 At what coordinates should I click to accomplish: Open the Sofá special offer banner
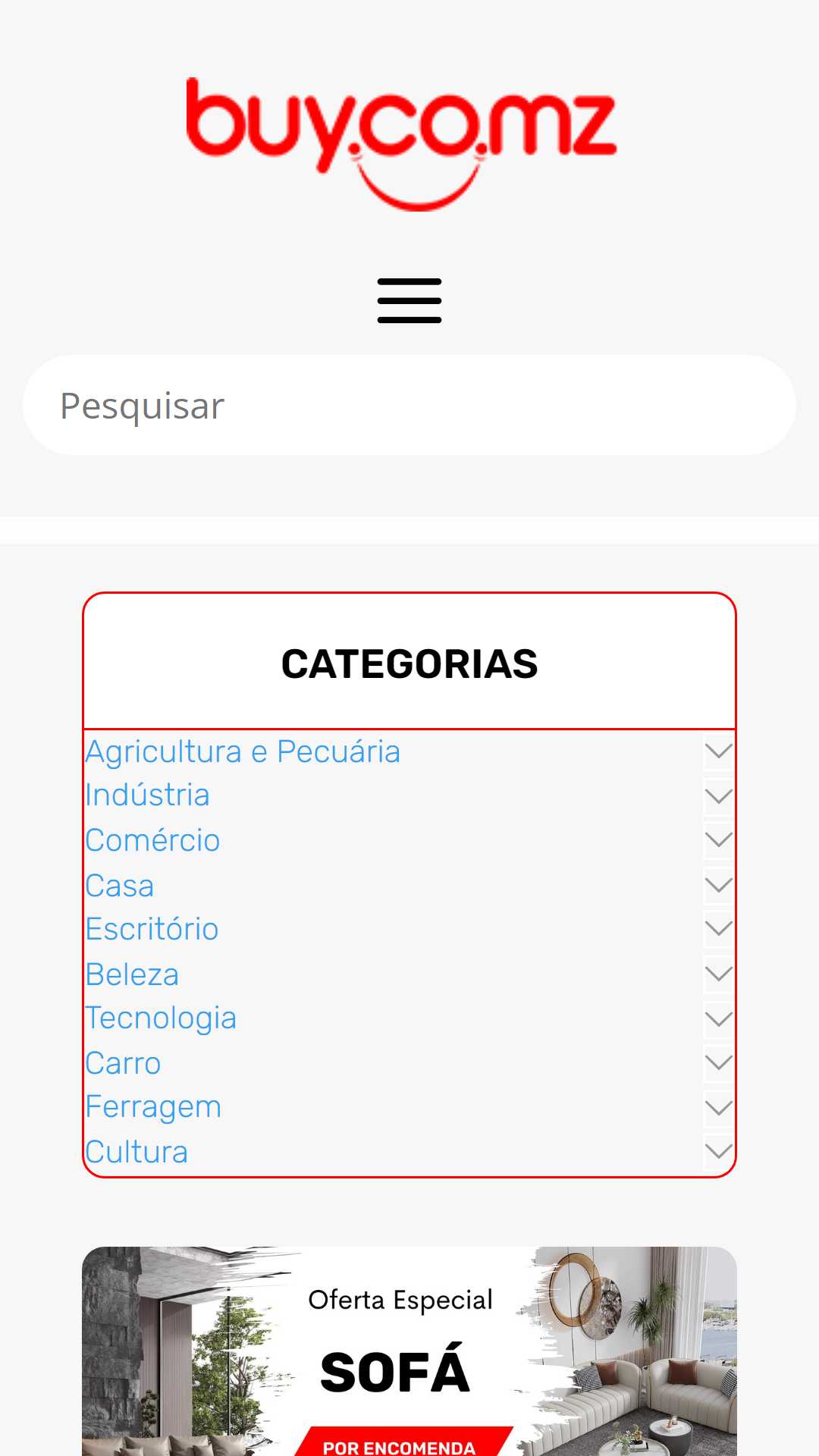click(x=409, y=1351)
